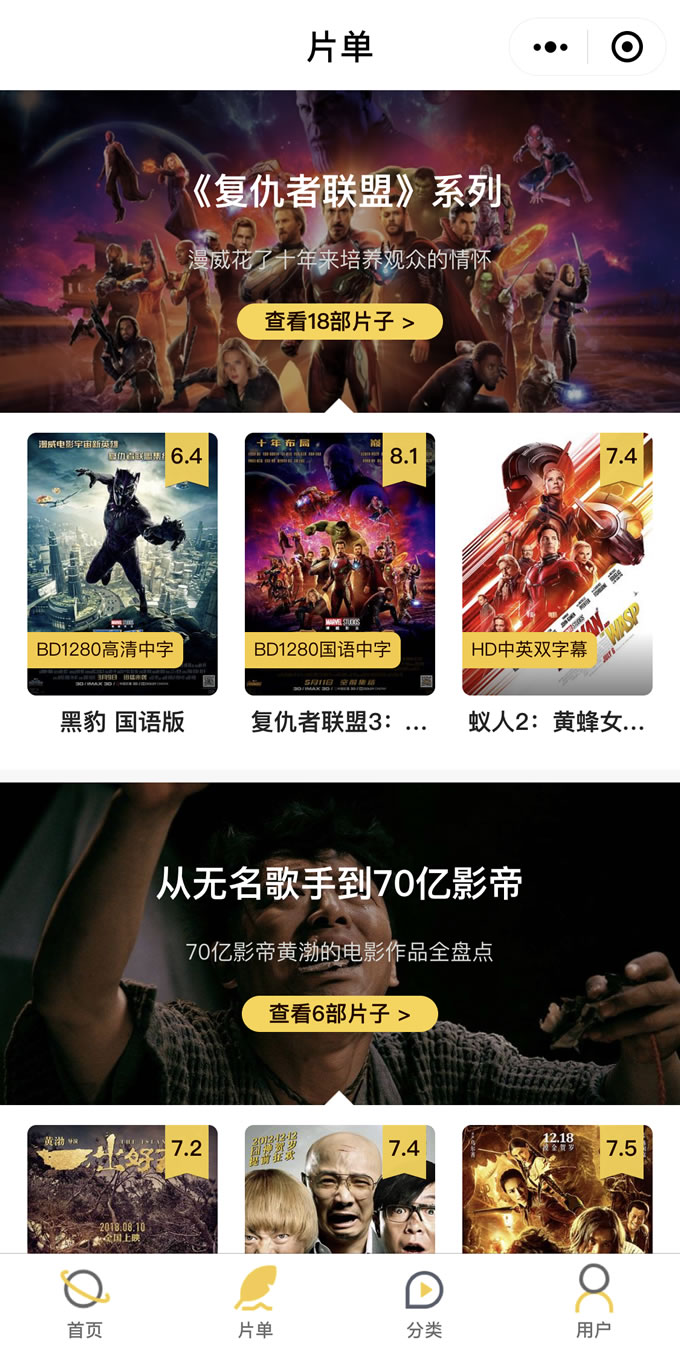680x1362 pixels.
Task: Select the 片单 tab
Action: point(255,1303)
